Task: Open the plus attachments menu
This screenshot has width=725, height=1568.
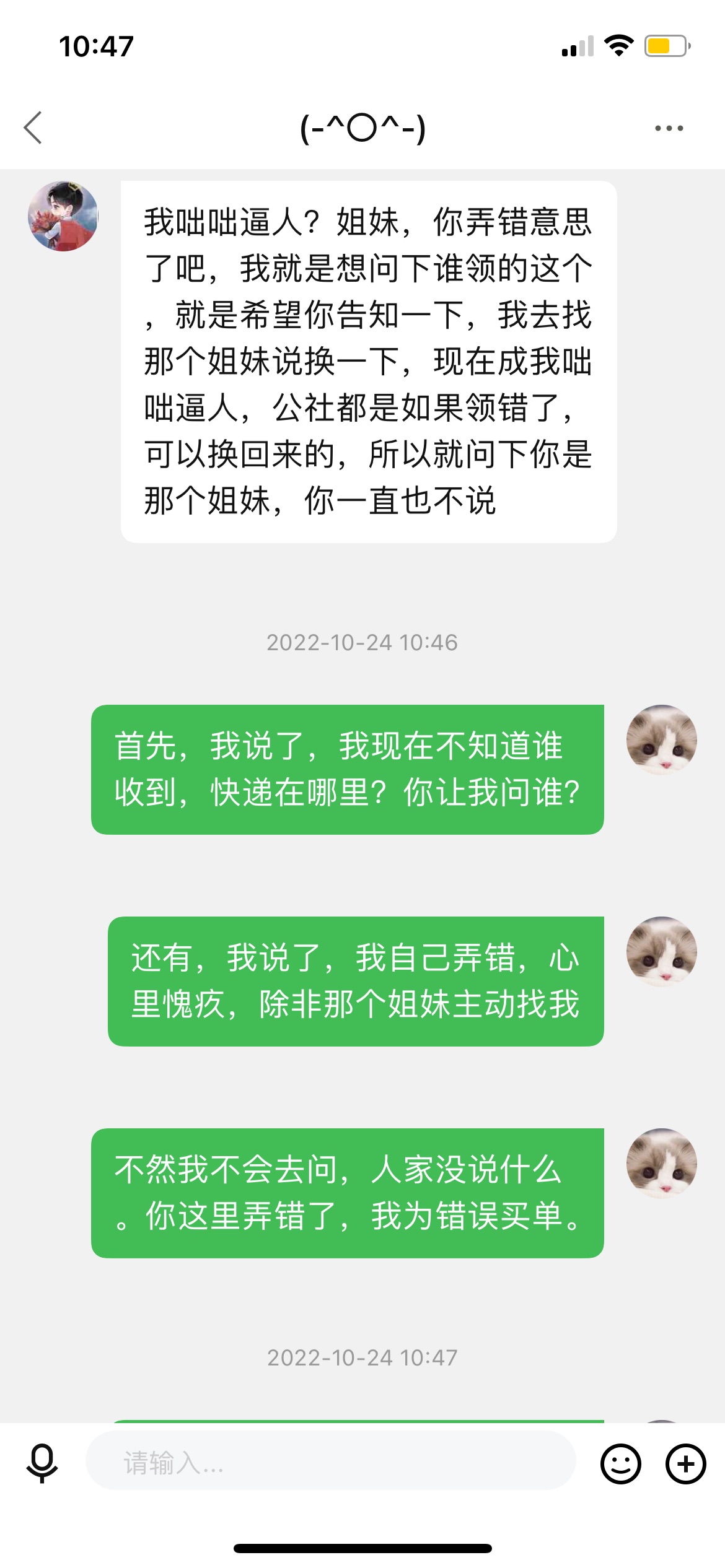Action: (686, 1464)
